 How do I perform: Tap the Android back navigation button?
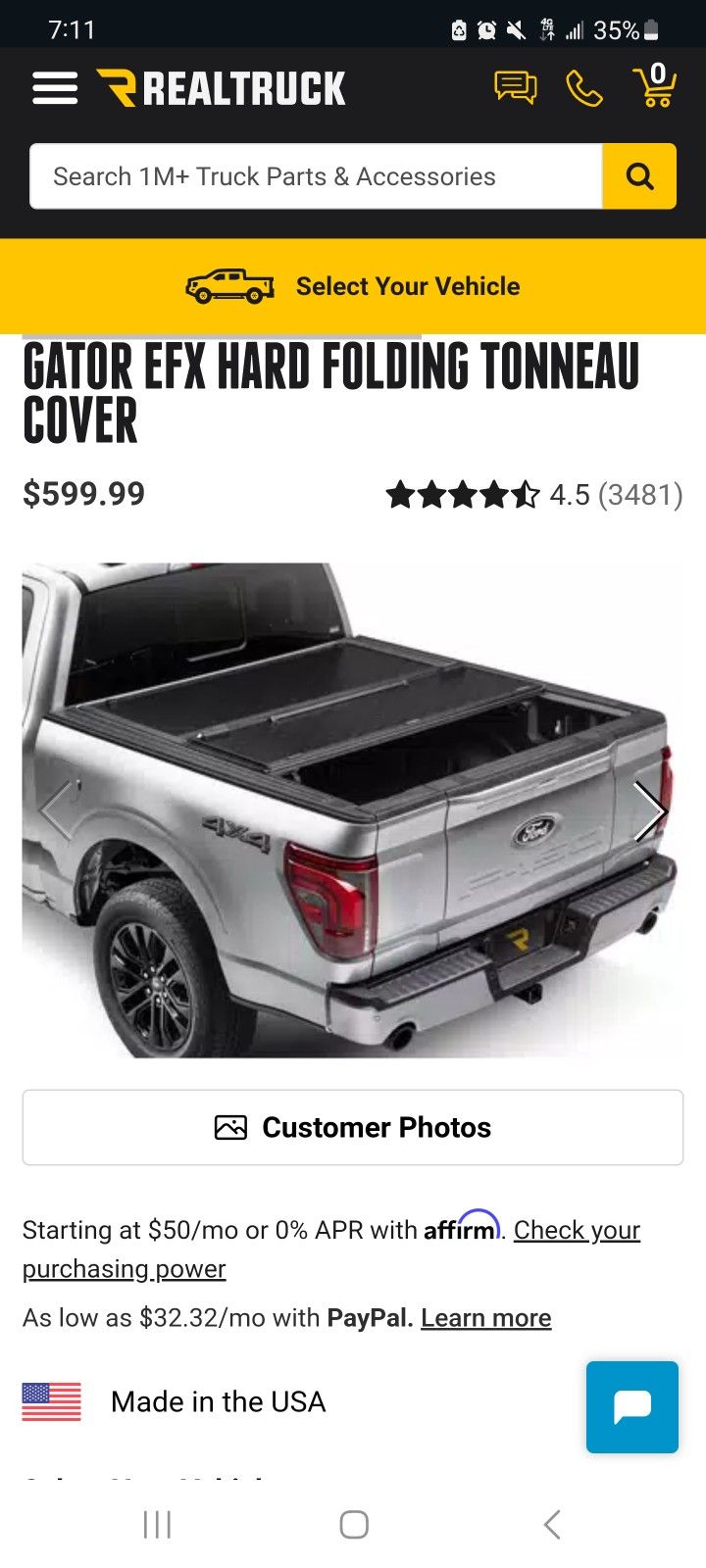551,1524
